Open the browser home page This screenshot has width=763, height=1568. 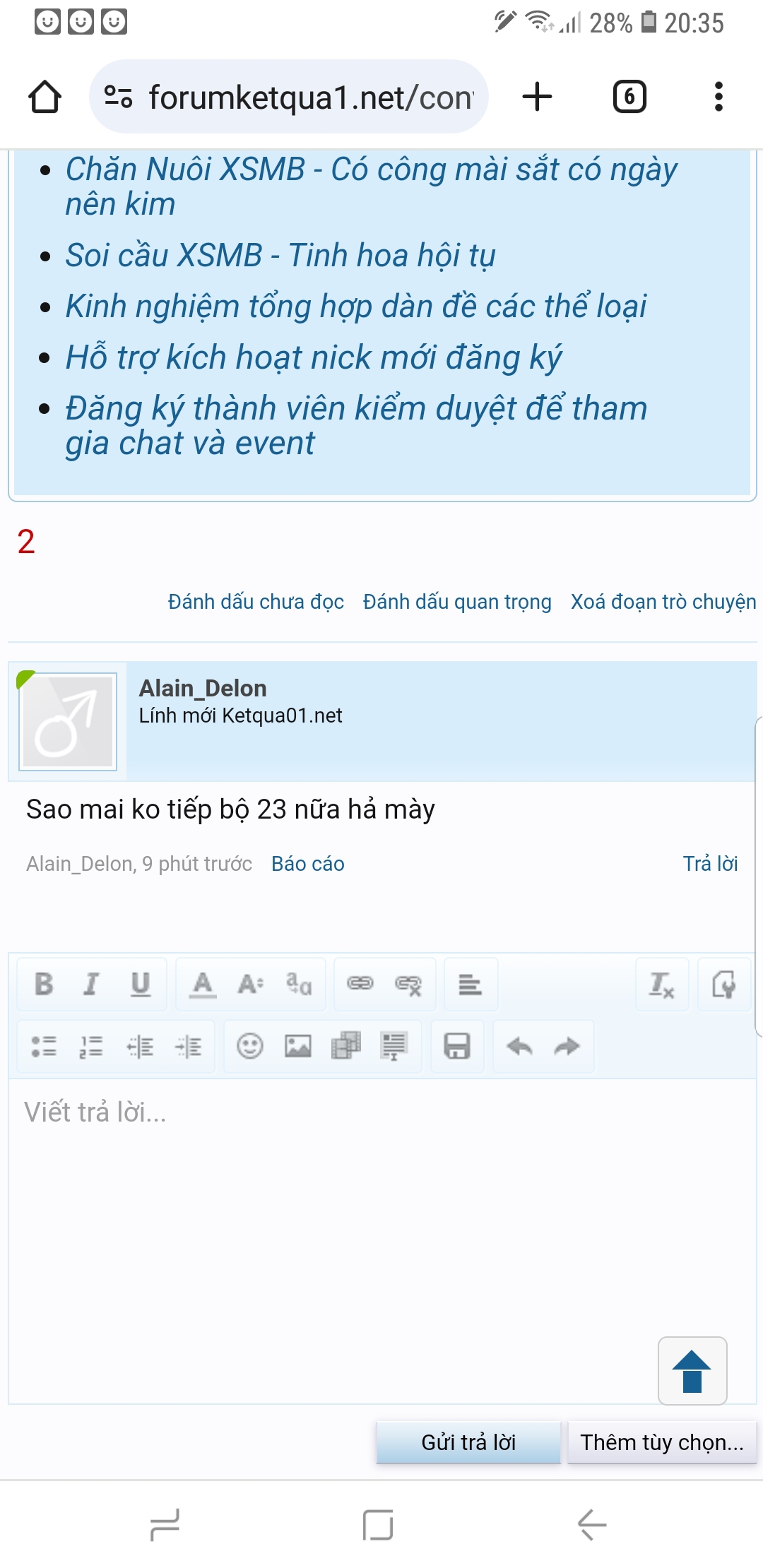[x=45, y=97]
